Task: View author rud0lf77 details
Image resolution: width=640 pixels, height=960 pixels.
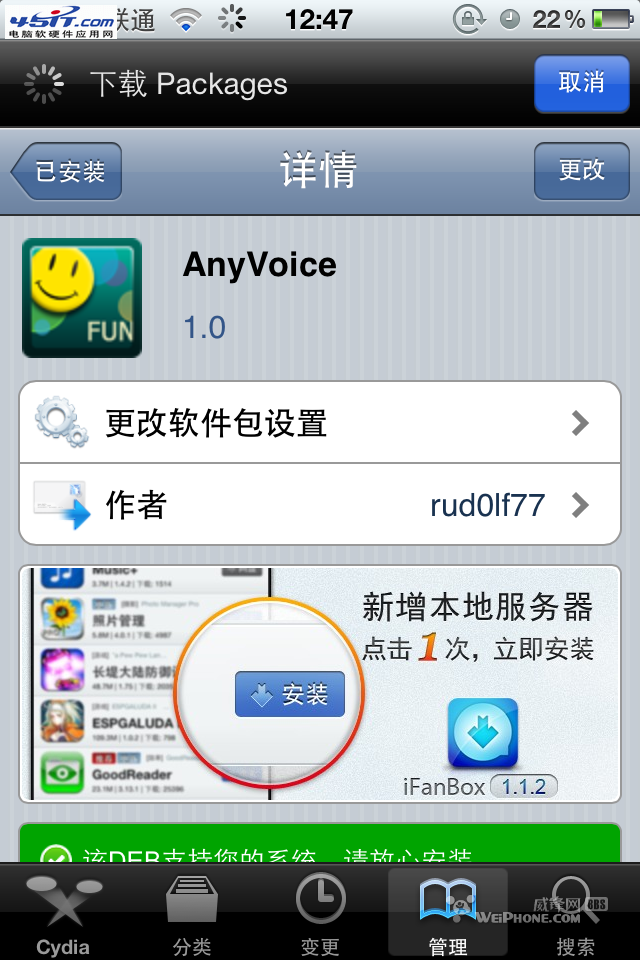Action: coord(320,505)
